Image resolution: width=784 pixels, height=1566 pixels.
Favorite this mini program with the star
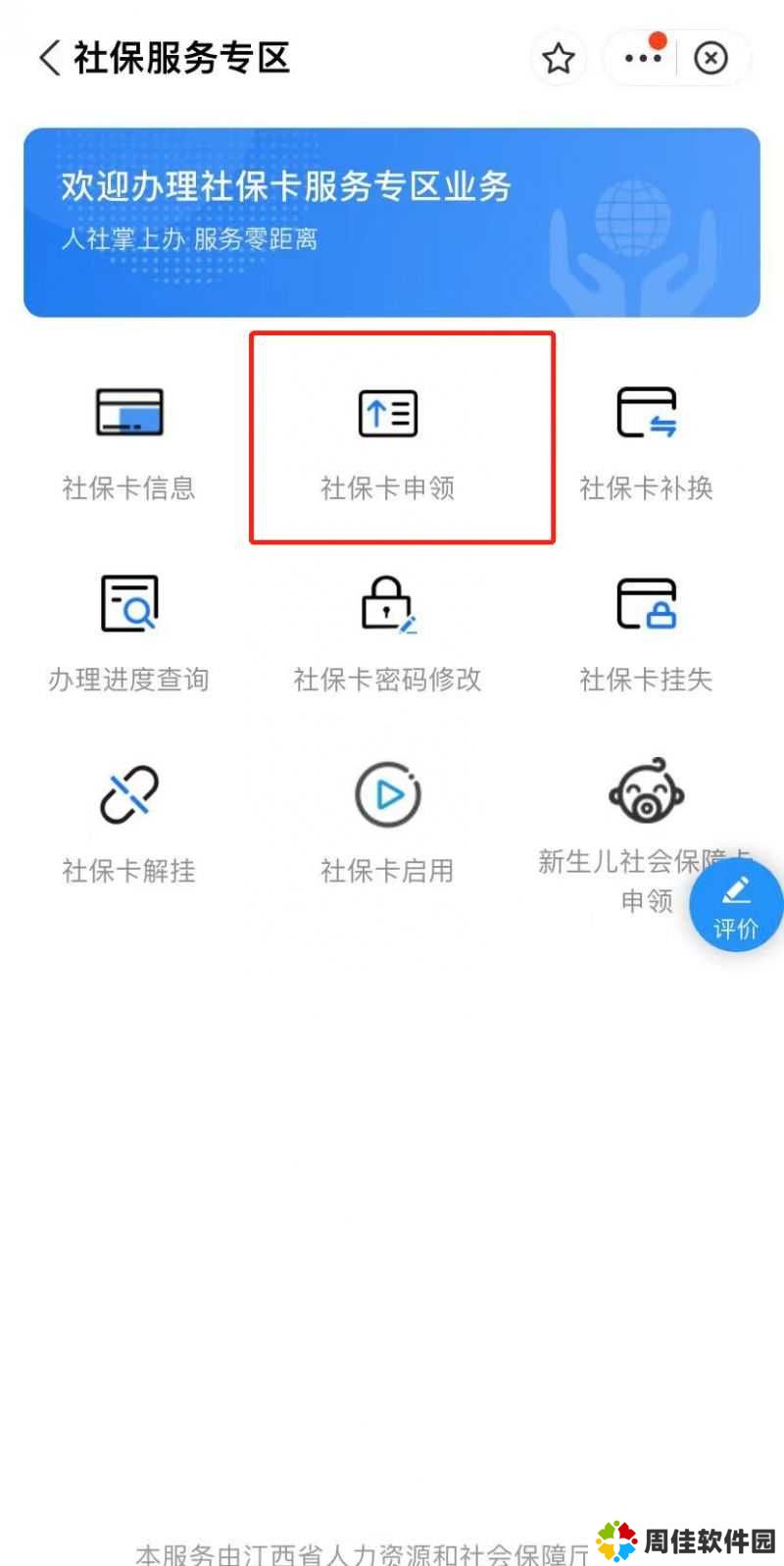pos(559,59)
